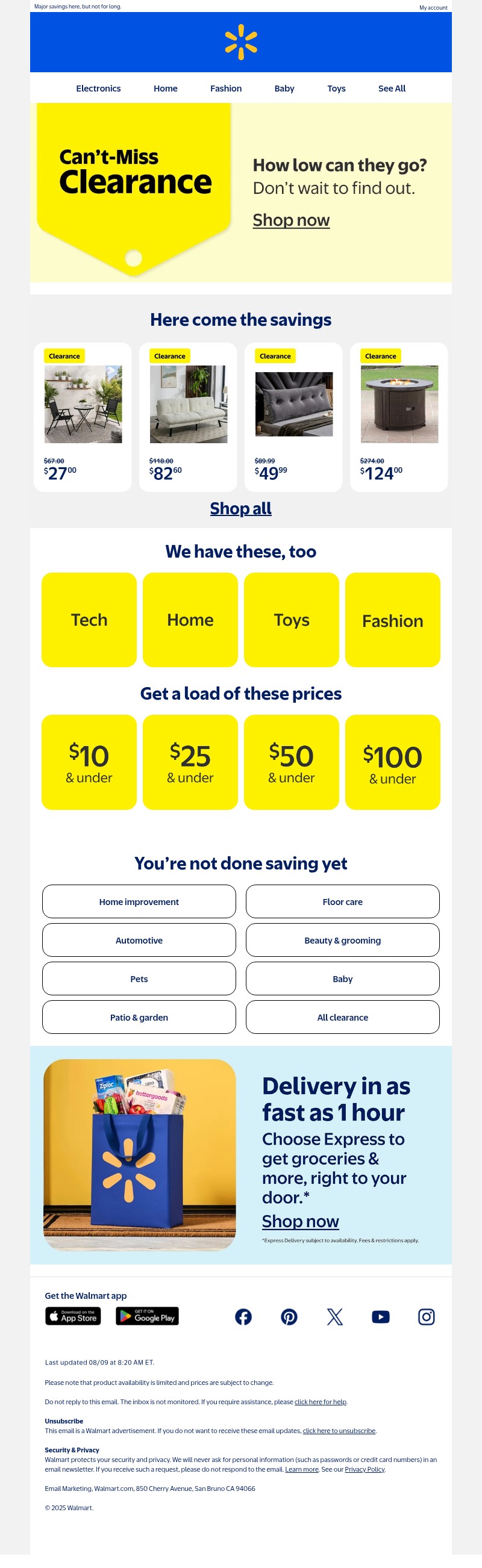
Task: Open Home improvement clearance
Action: pos(139,901)
